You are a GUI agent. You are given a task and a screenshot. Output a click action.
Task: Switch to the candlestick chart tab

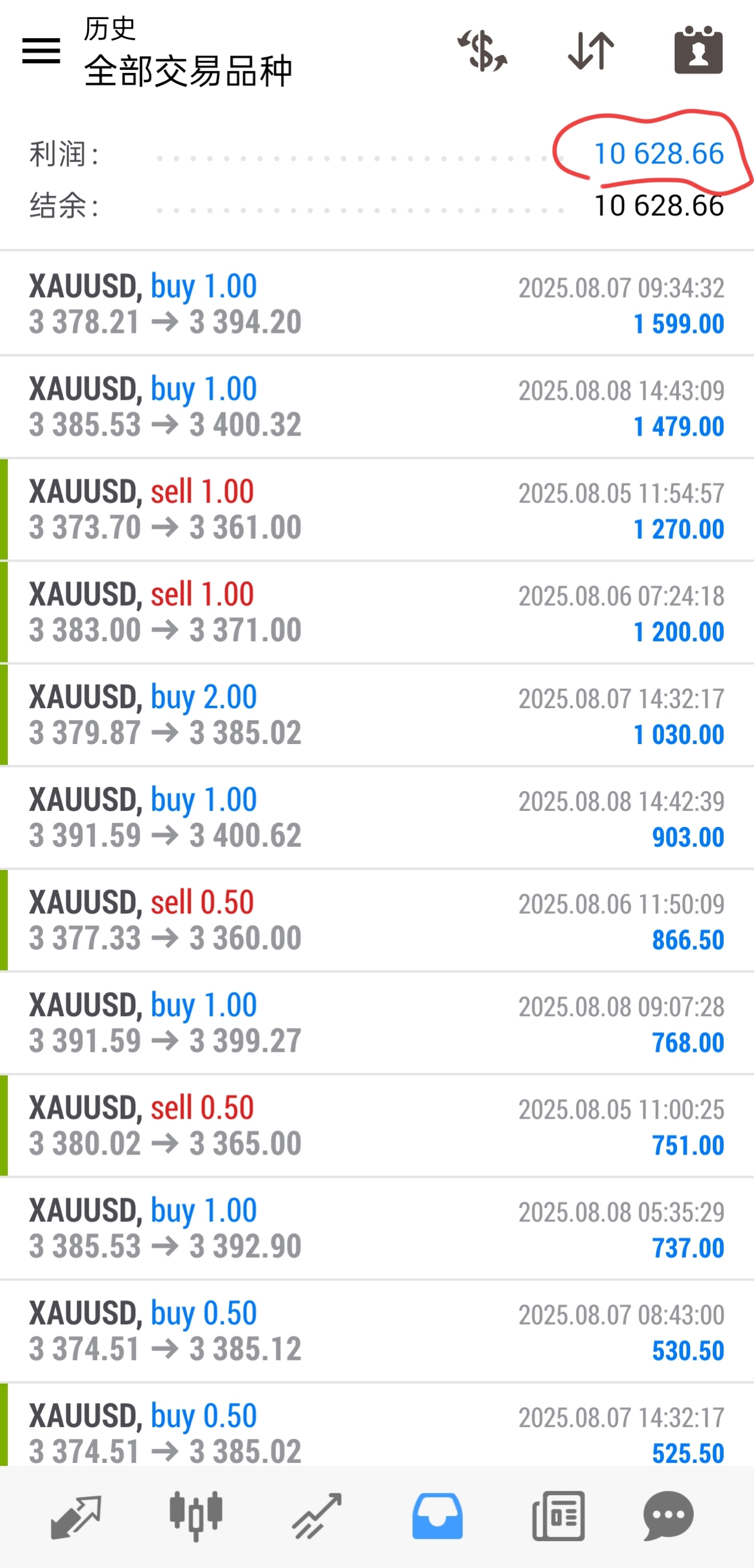click(195, 1515)
